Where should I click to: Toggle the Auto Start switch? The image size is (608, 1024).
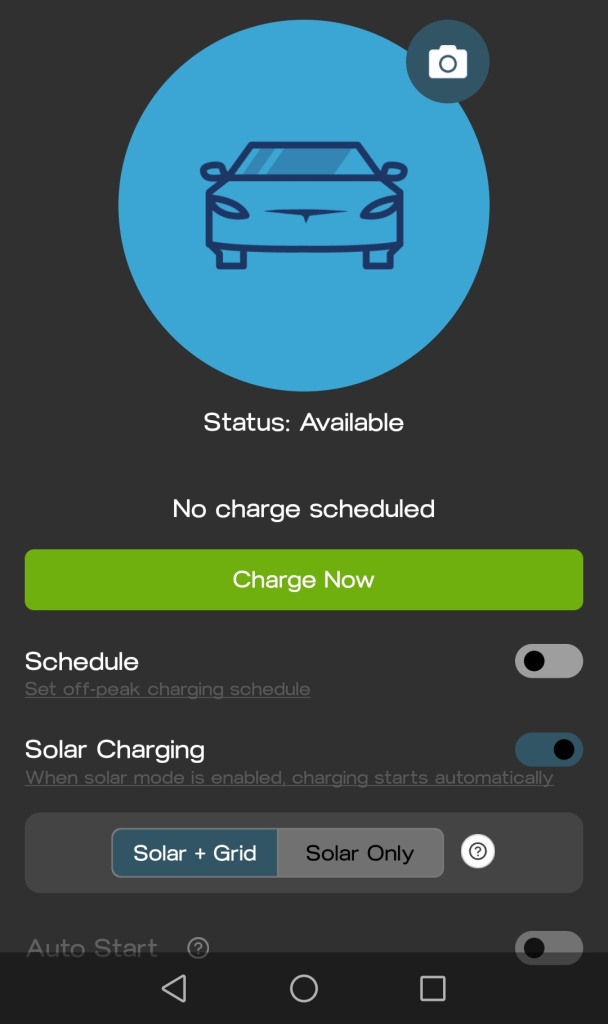coord(548,947)
